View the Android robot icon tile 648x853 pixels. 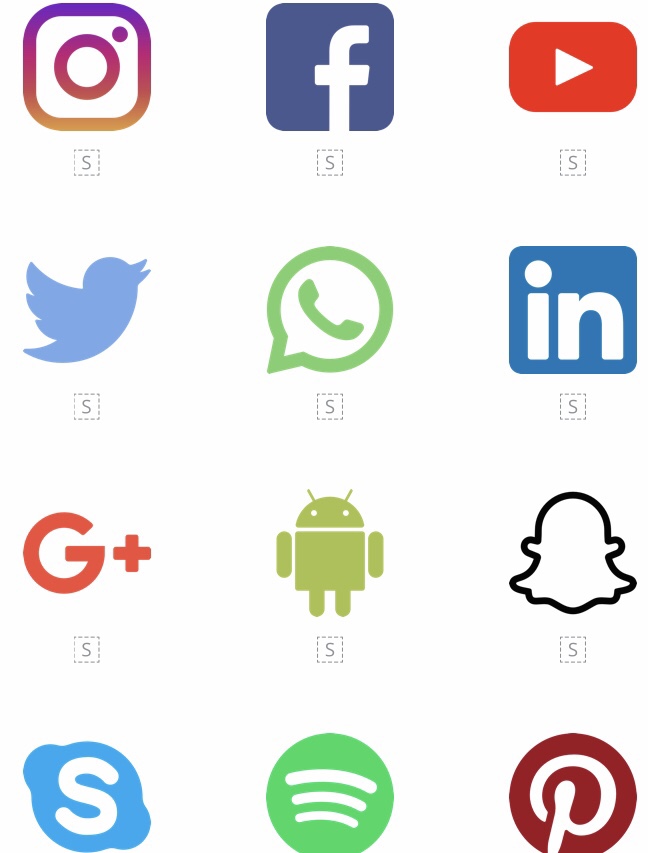point(330,553)
